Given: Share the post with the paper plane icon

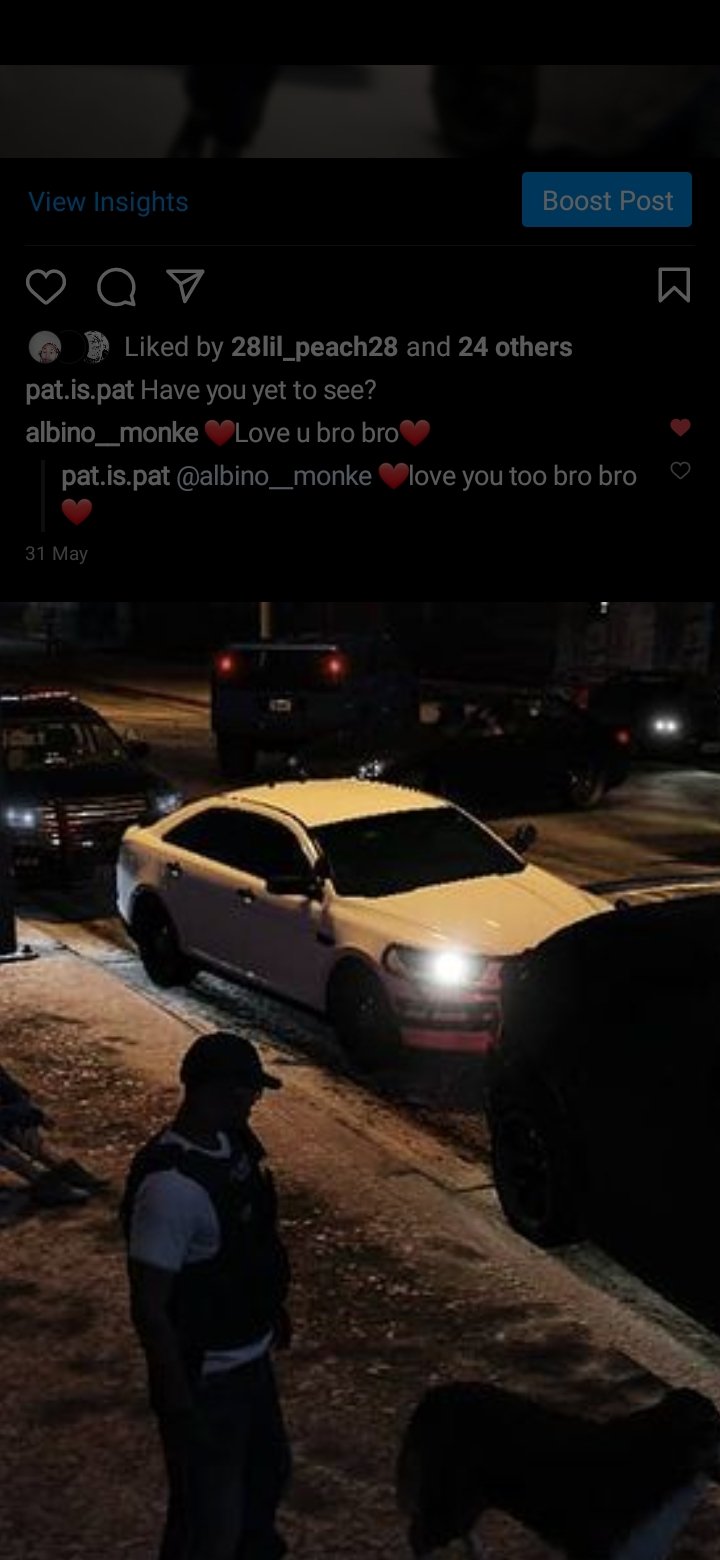Looking at the screenshot, I should click(185, 286).
